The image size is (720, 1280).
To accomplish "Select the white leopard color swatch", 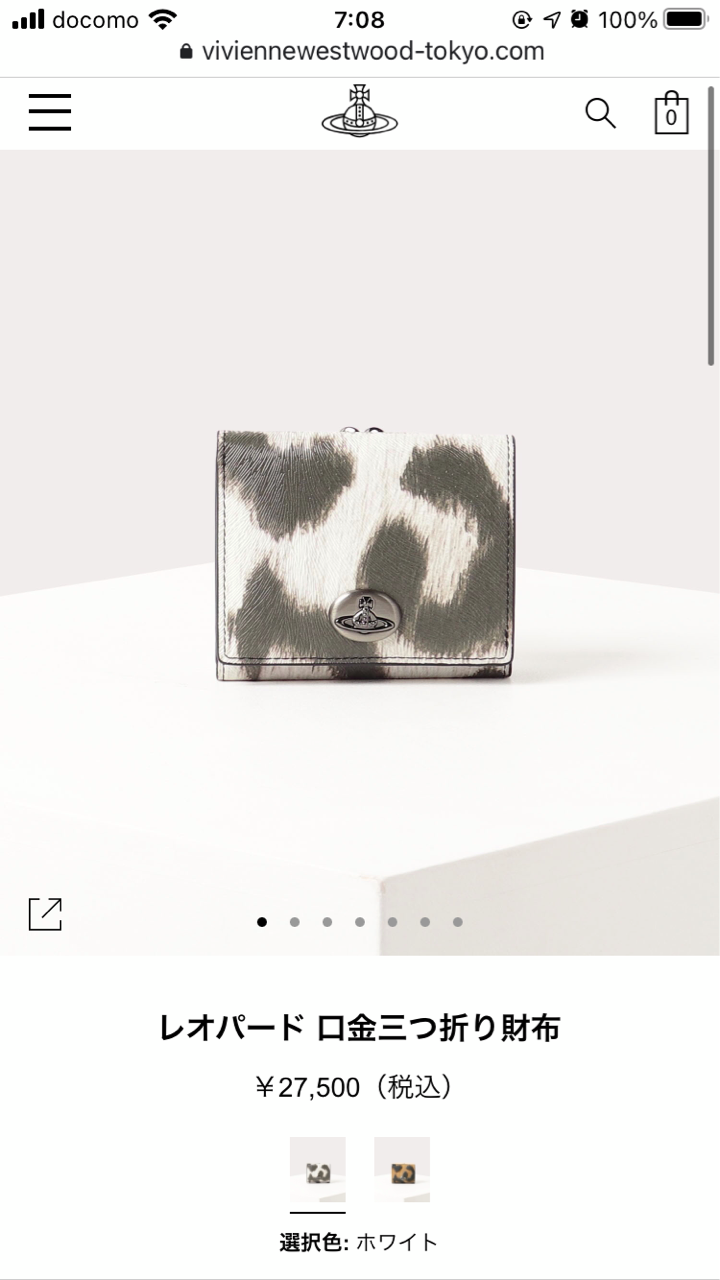I will pyautogui.click(x=318, y=1170).
